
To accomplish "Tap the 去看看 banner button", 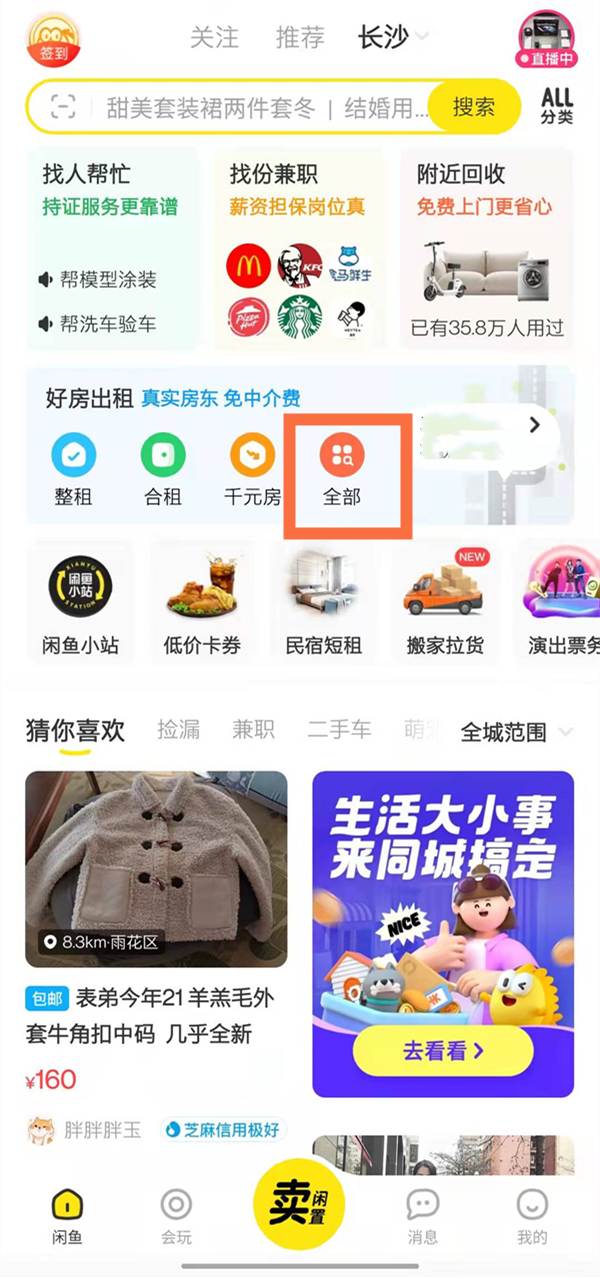I will 443,1050.
